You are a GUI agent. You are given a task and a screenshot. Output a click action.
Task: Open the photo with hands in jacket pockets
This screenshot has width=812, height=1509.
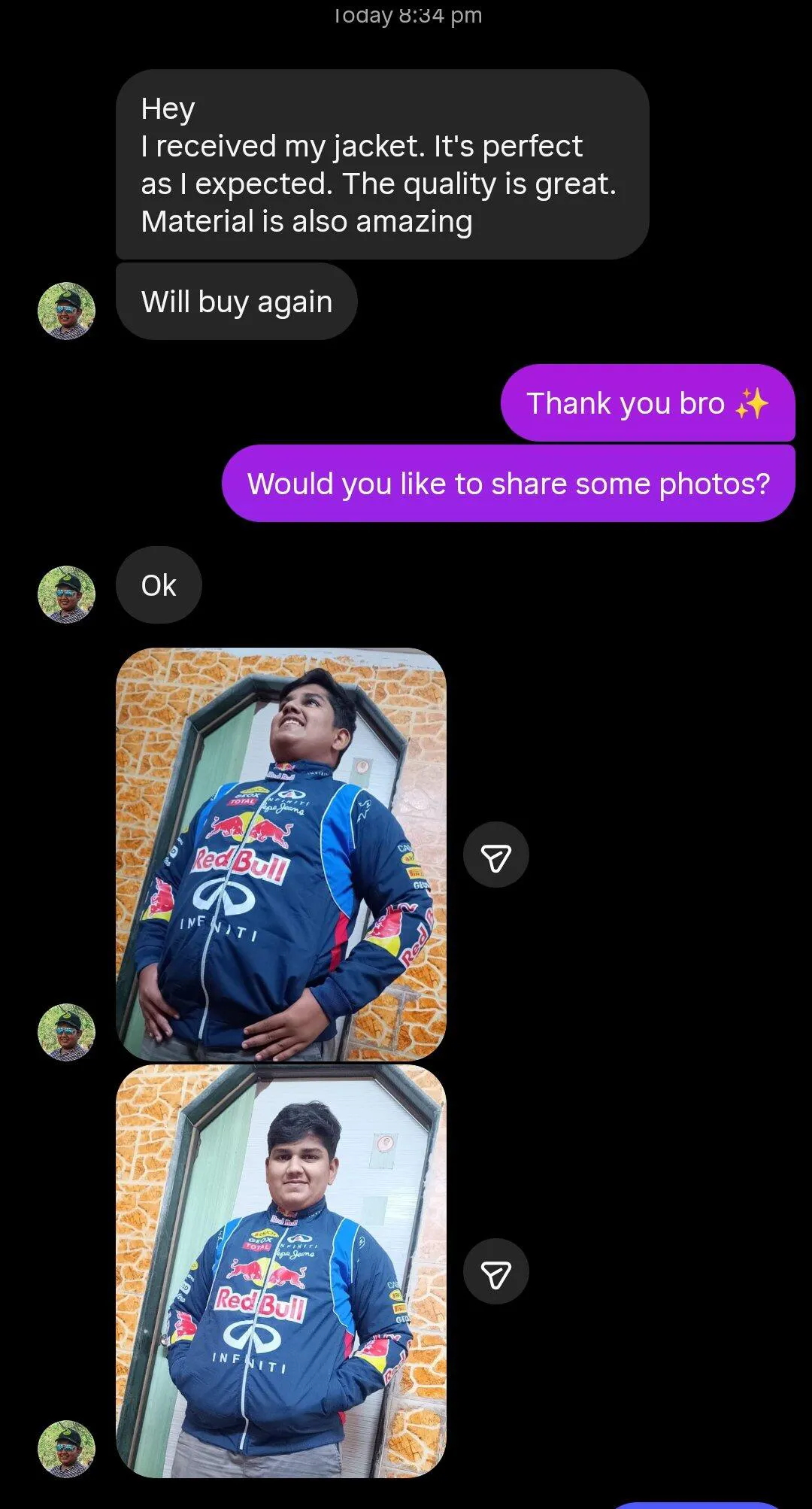280,1271
